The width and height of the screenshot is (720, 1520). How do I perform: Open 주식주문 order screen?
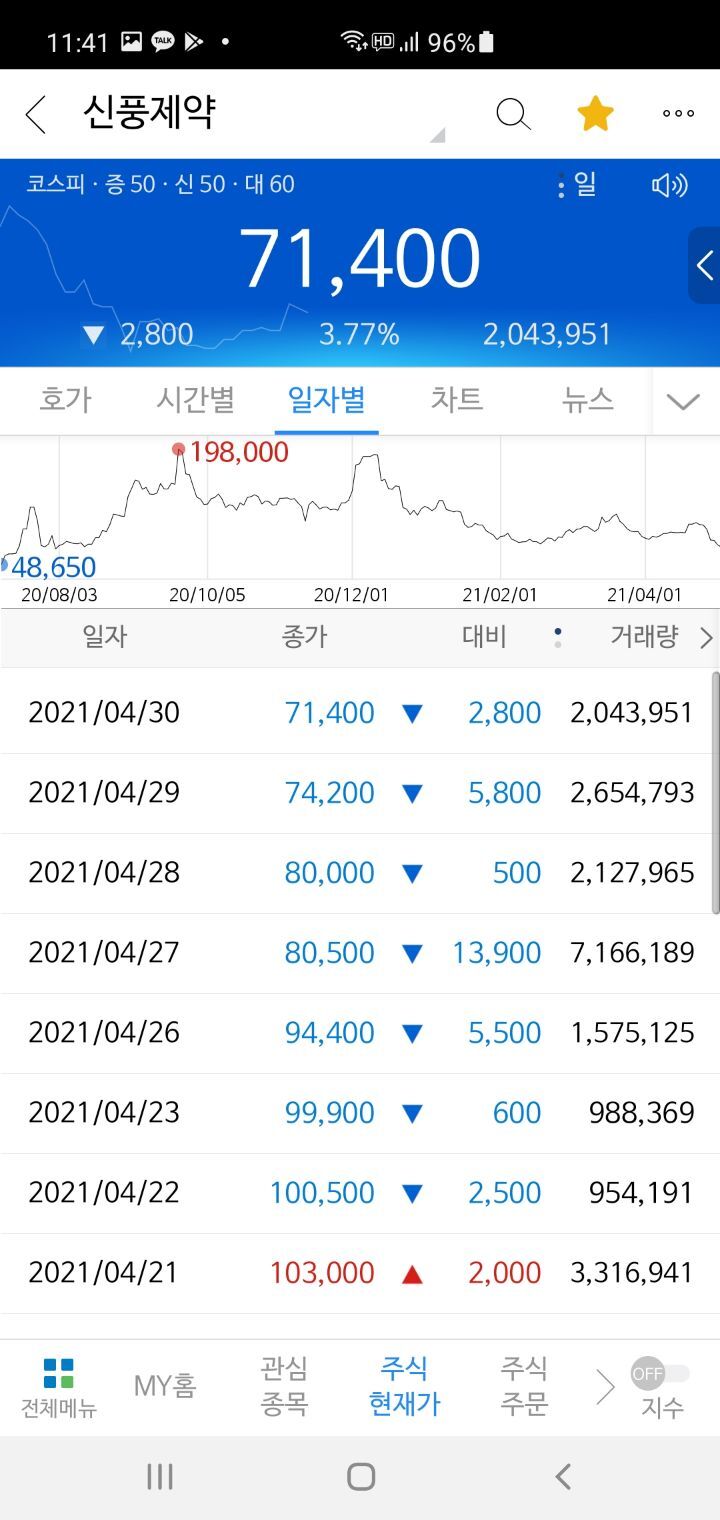coord(524,1386)
